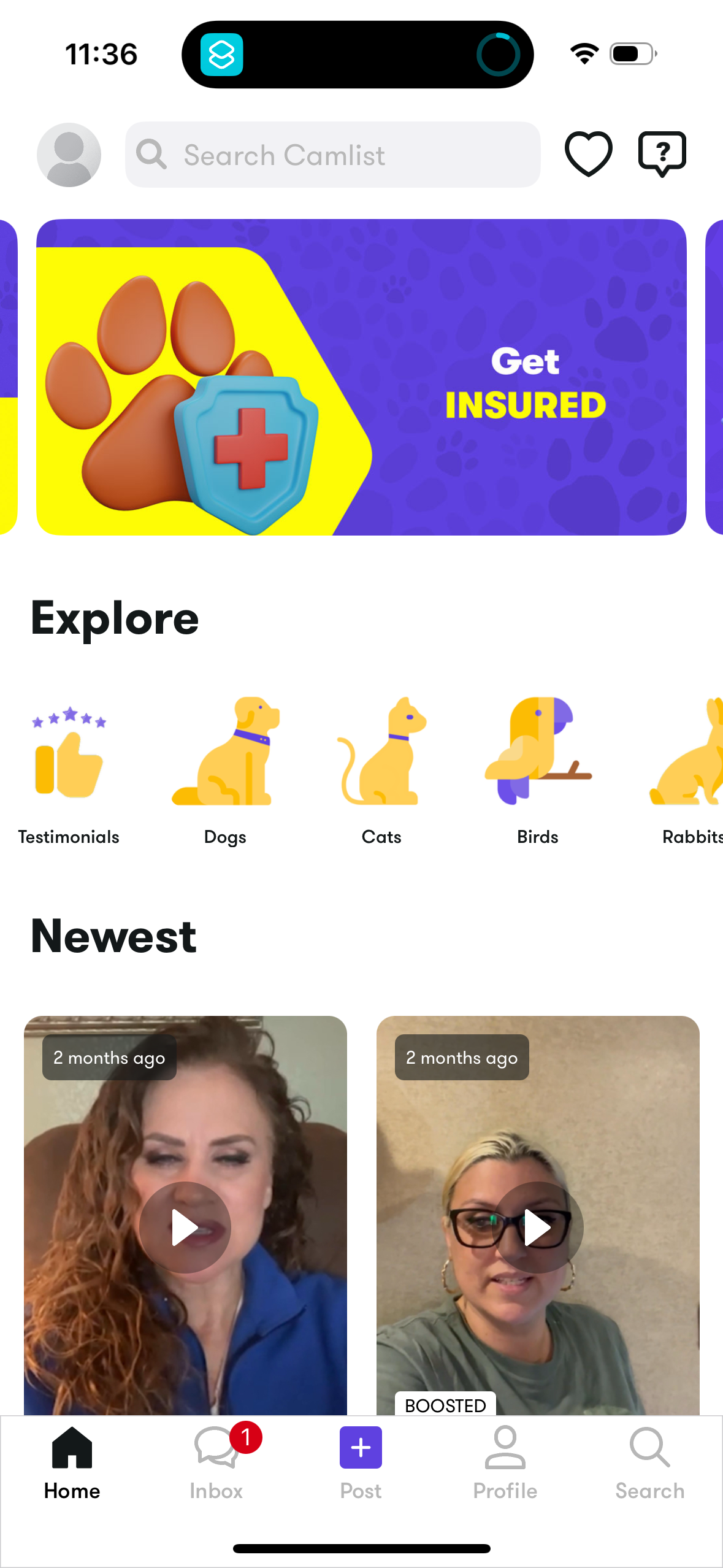This screenshot has width=723, height=1568.
Task: Tap the profile avatar top left
Action: coord(68,155)
